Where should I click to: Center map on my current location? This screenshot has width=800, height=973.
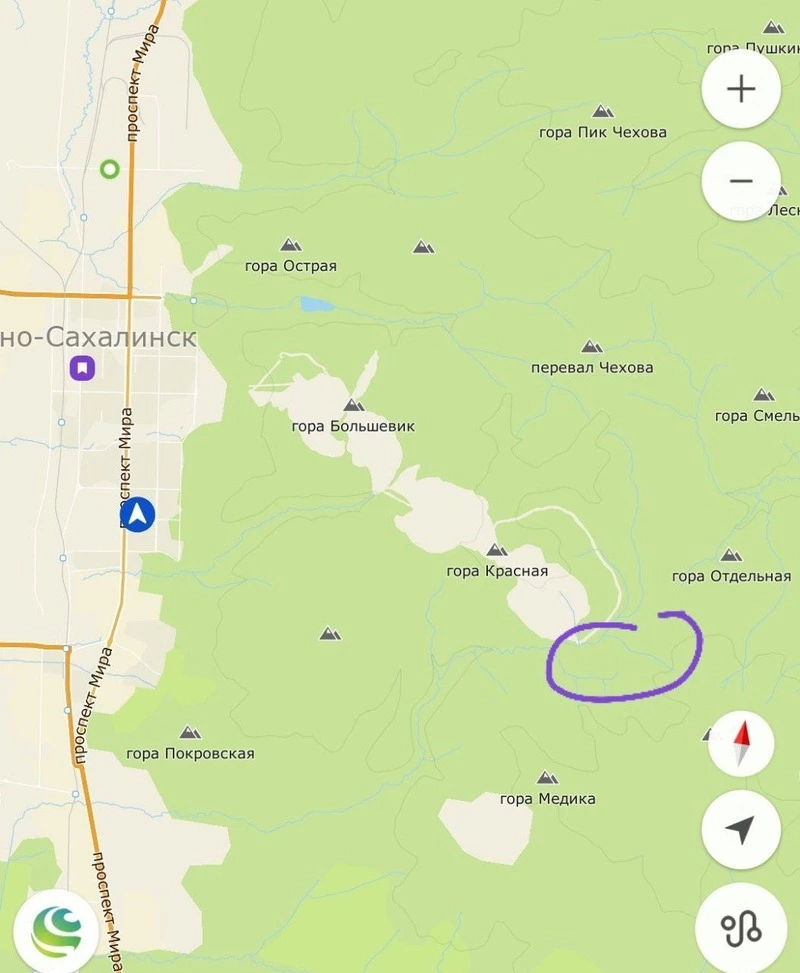pyautogui.click(x=741, y=829)
